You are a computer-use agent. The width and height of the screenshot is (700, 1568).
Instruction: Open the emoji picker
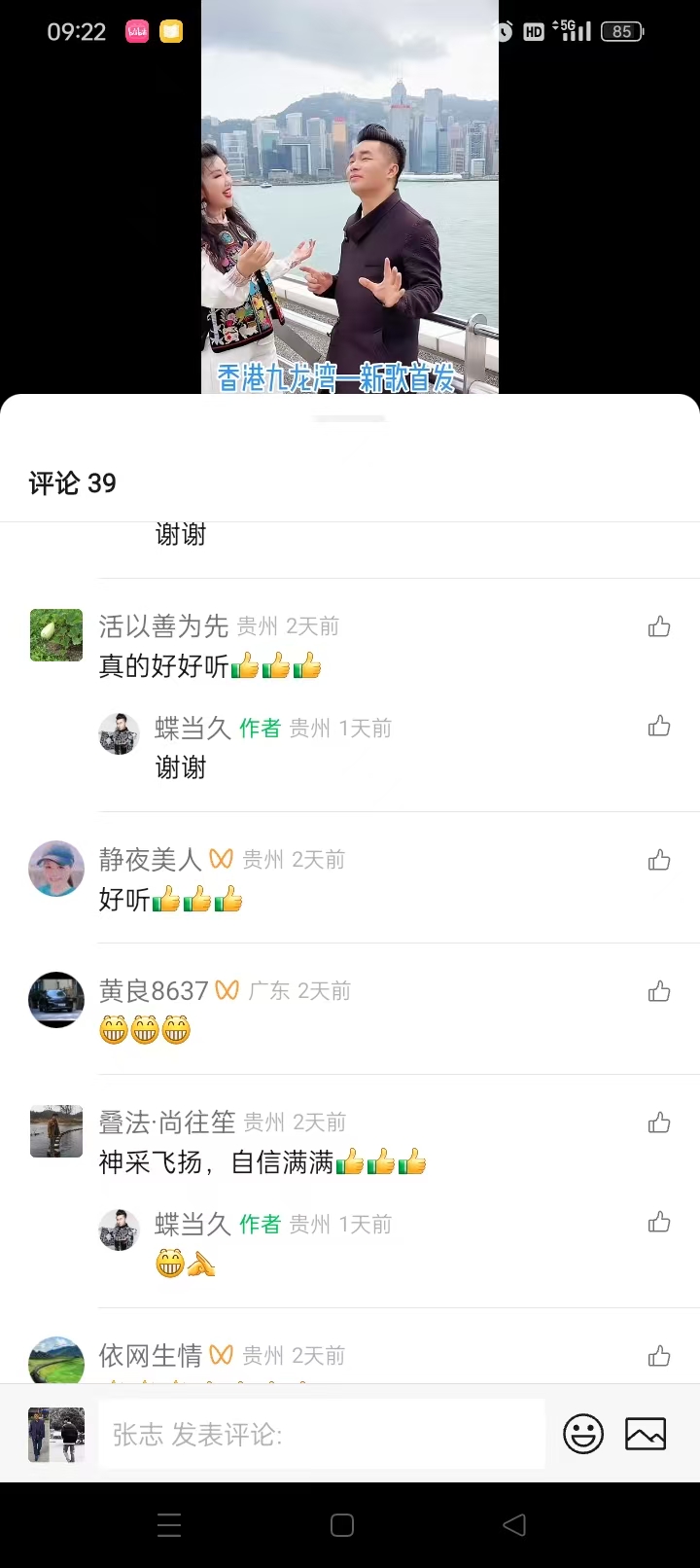point(583,1434)
